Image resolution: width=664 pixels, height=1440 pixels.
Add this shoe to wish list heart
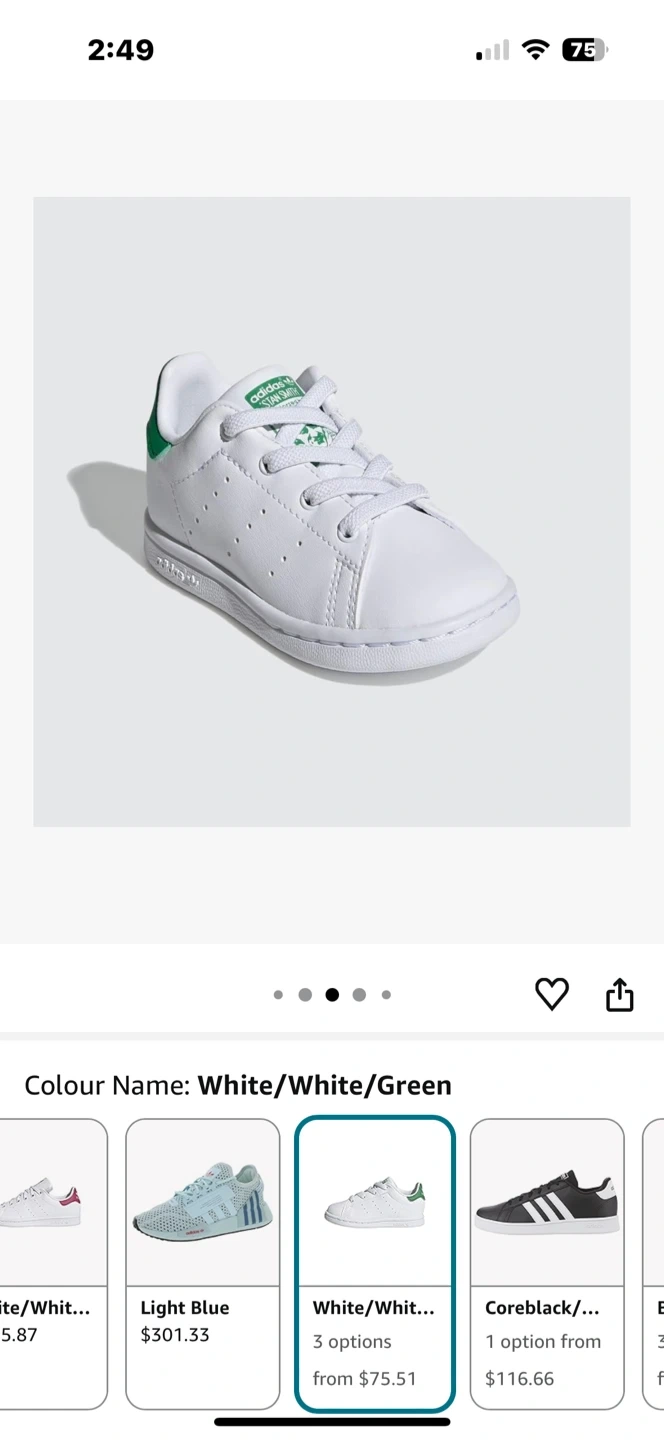coord(551,994)
